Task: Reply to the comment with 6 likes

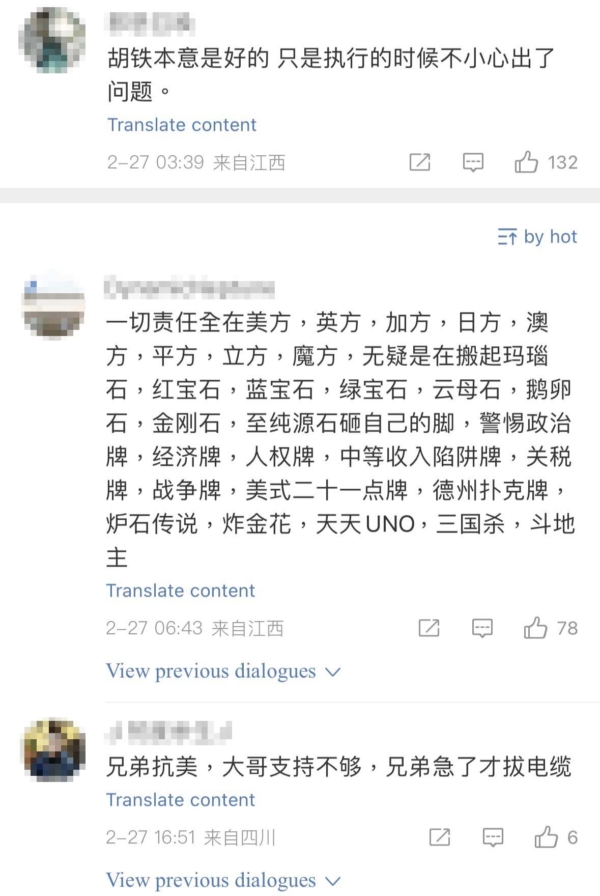Action: click(492, 837)
